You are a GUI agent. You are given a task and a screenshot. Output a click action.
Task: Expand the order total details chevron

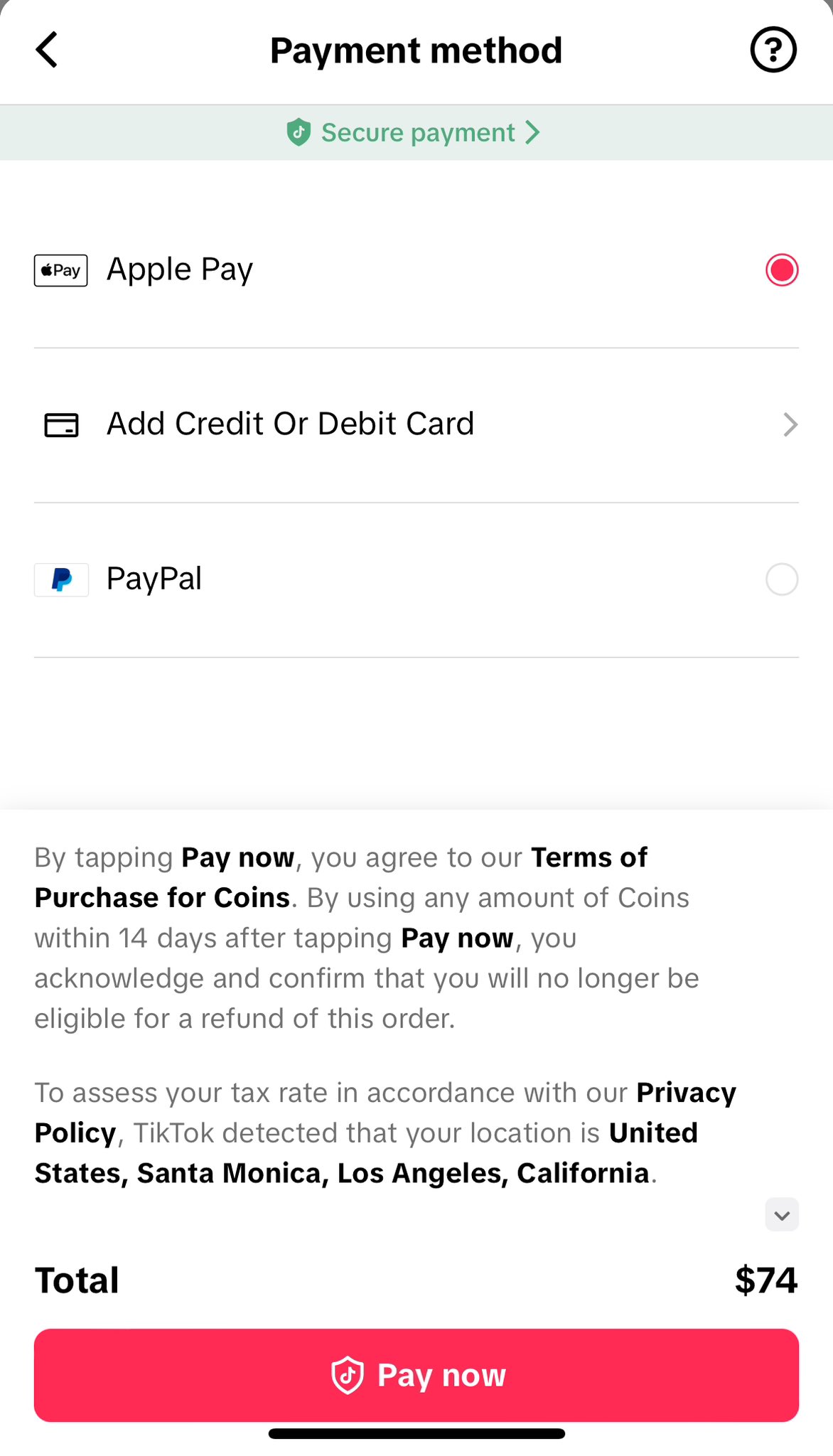(782, 1215)
